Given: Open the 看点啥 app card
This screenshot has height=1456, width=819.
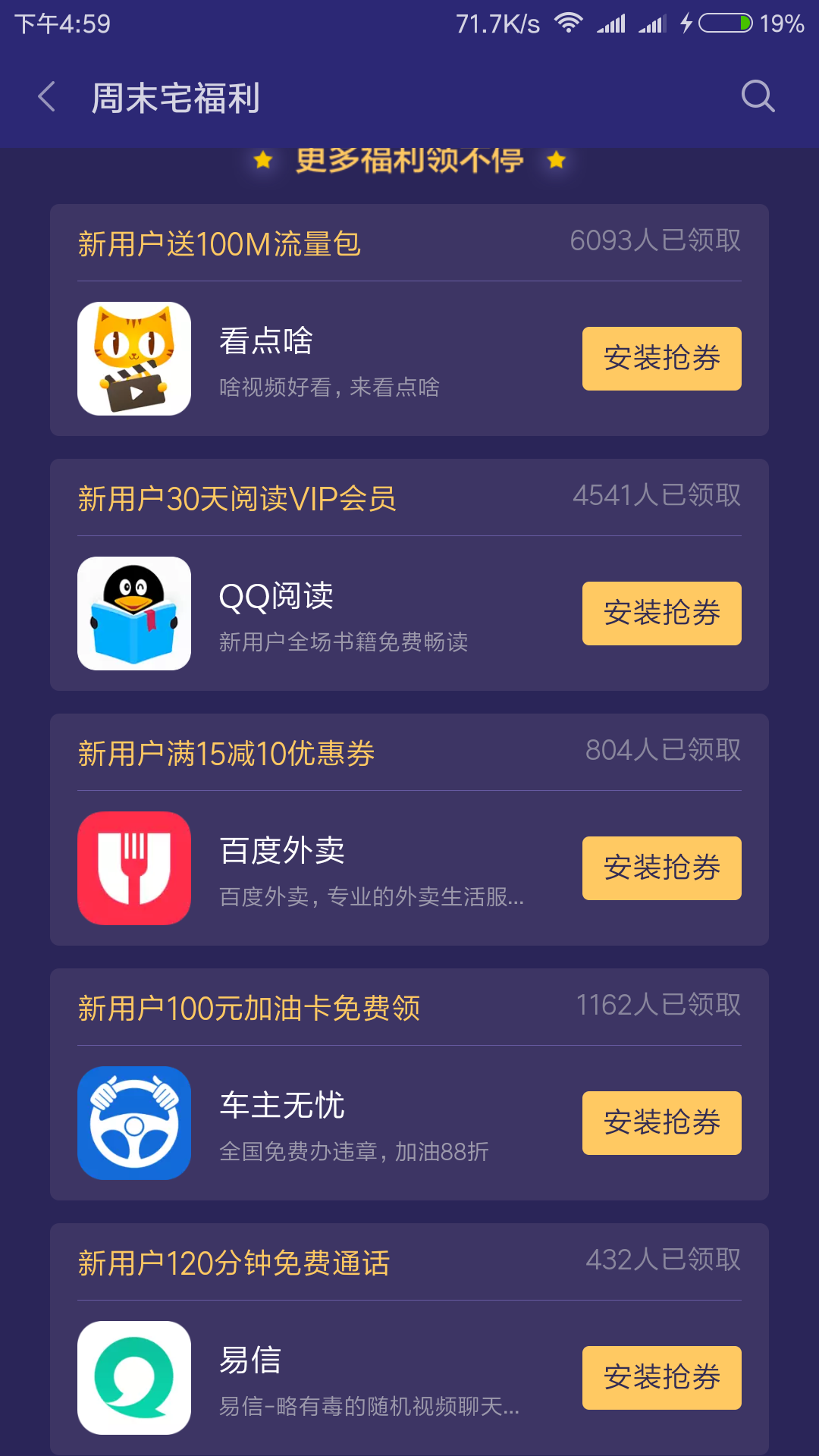Looking at the screenshot, I should [x=303, y=359].
